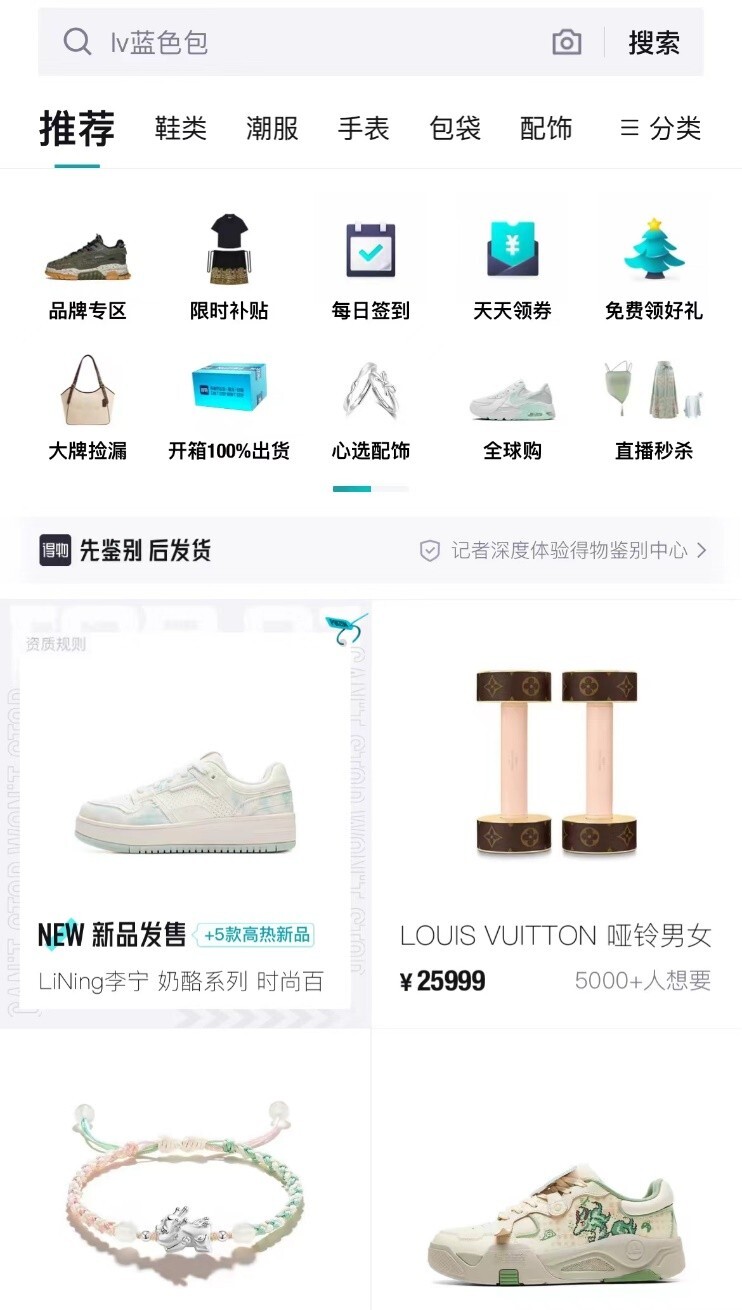Switch to the 鞋类 tab
Image resolution: width=742 pixels, height=1310 pixels.
click(x=181, y=128)
